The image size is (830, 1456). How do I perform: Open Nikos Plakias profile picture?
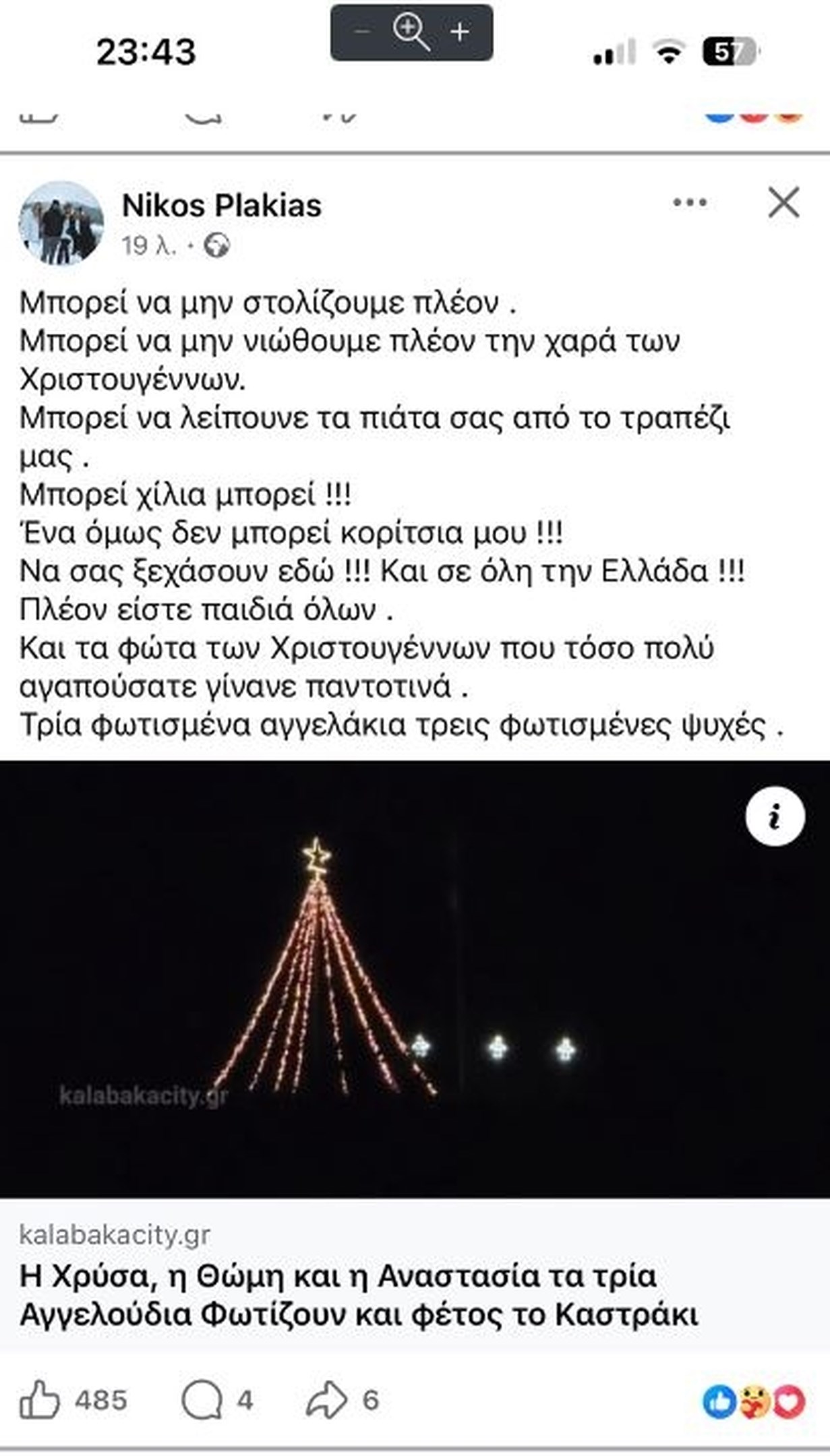click(61, 223)
